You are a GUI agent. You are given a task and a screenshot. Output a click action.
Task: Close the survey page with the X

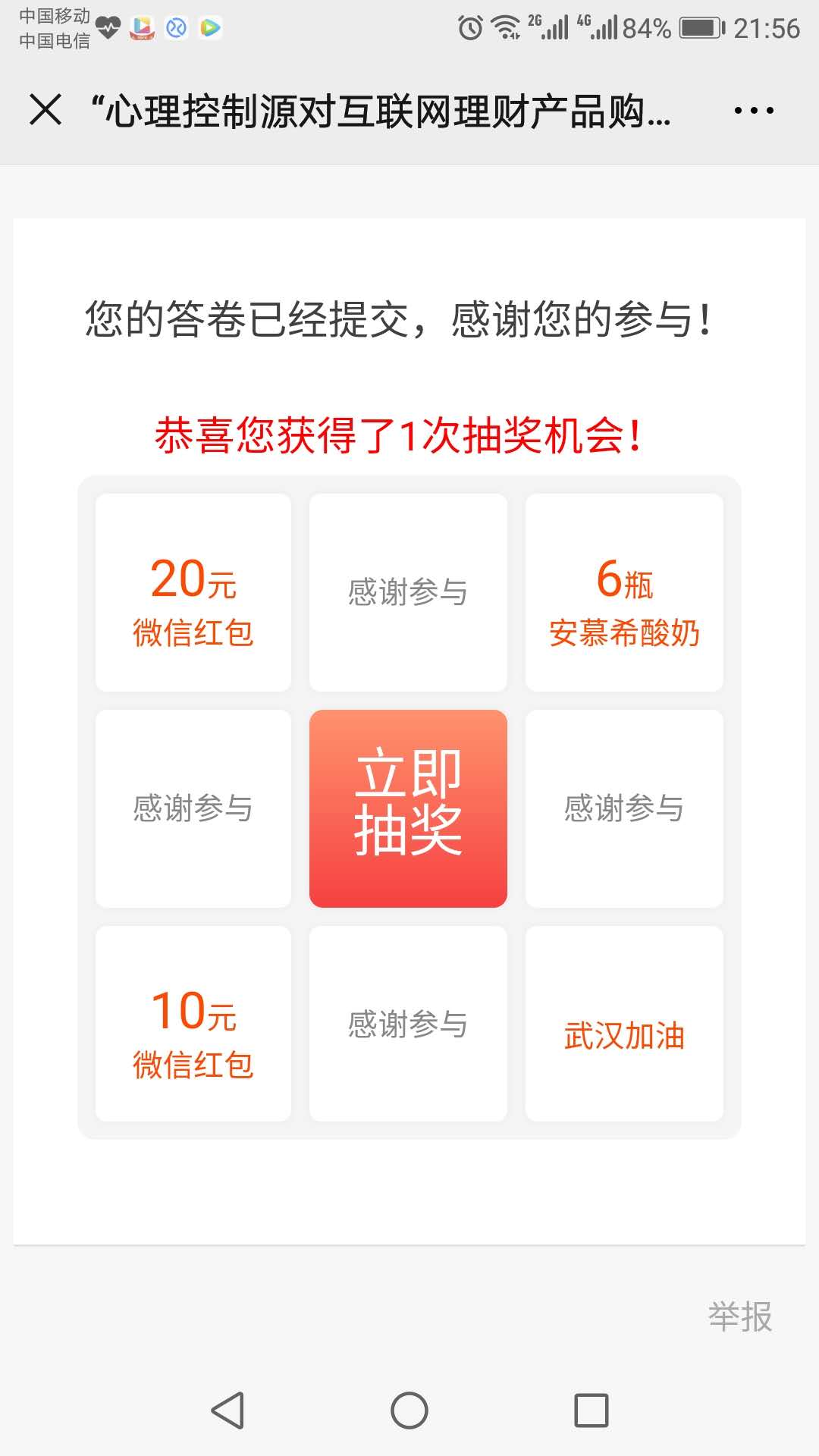(45, 109)
